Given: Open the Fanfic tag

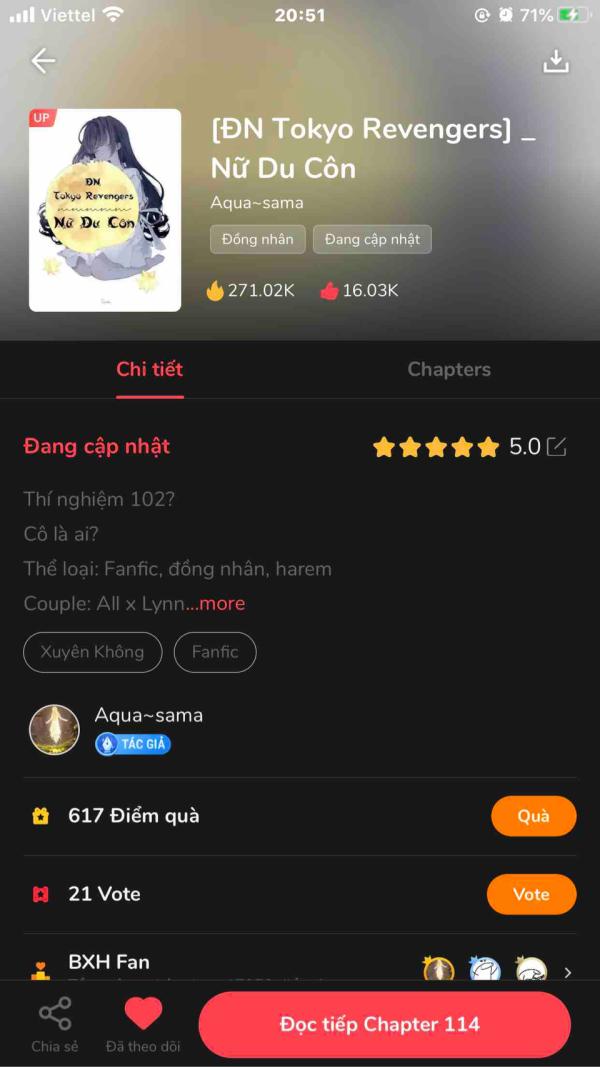Looking at the screenshot, I should click(x=215, y=652).
